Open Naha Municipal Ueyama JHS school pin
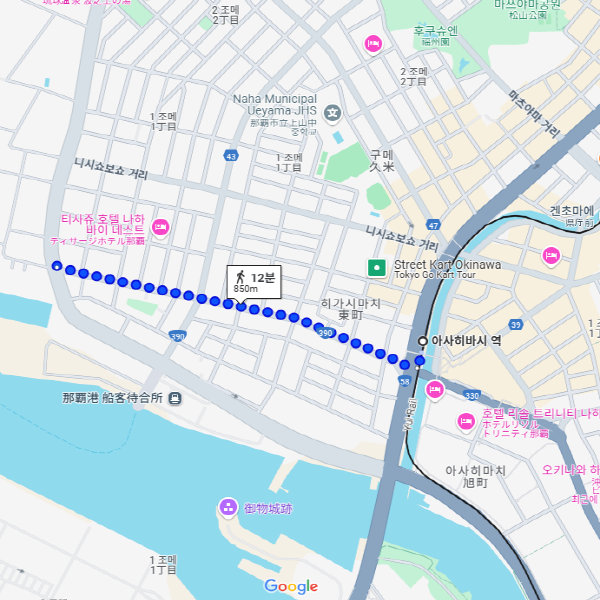Image resolution: width=600 pixels, height=600 pixels. pyautogui.click(x=333, y=111)
